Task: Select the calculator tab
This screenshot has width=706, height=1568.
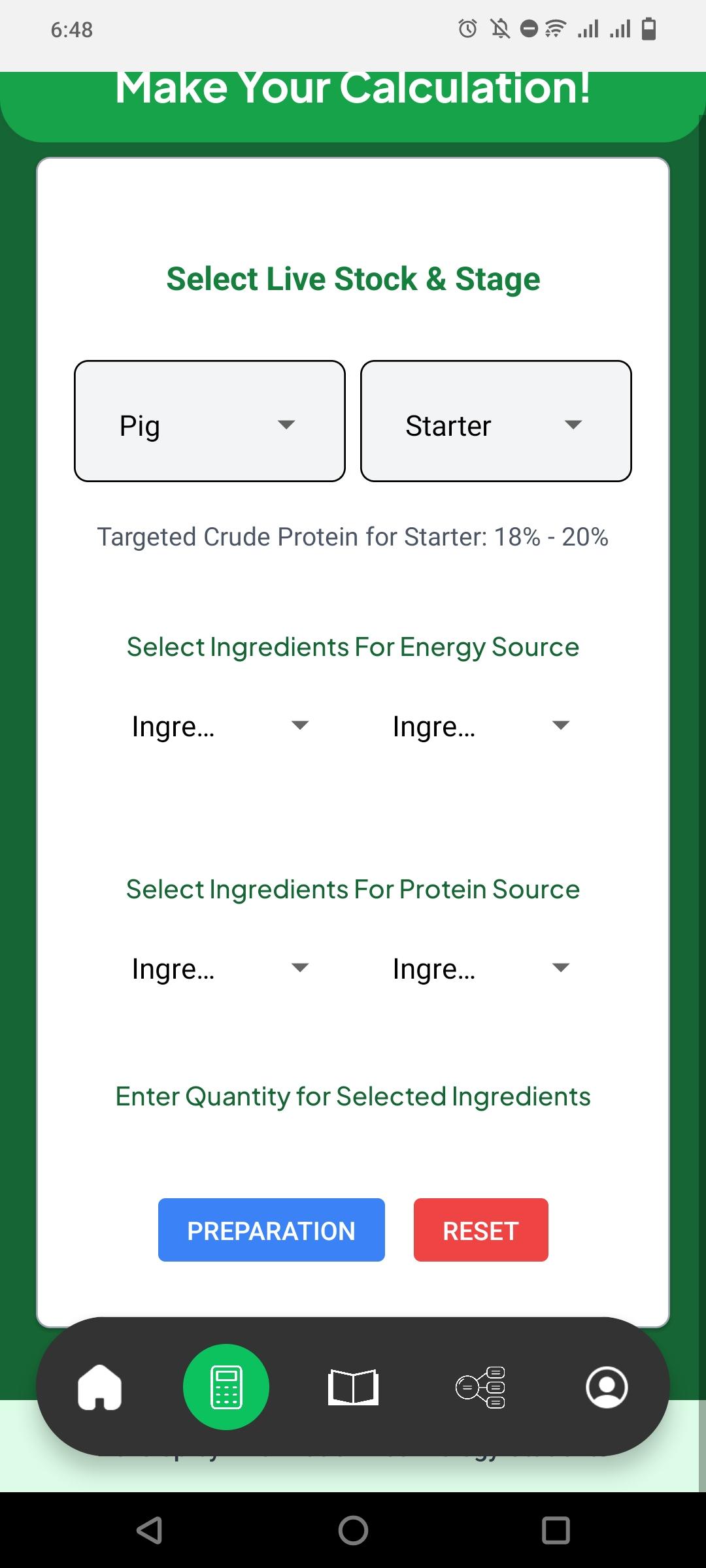Action: pyautogui.click(x=226, y=1387)
